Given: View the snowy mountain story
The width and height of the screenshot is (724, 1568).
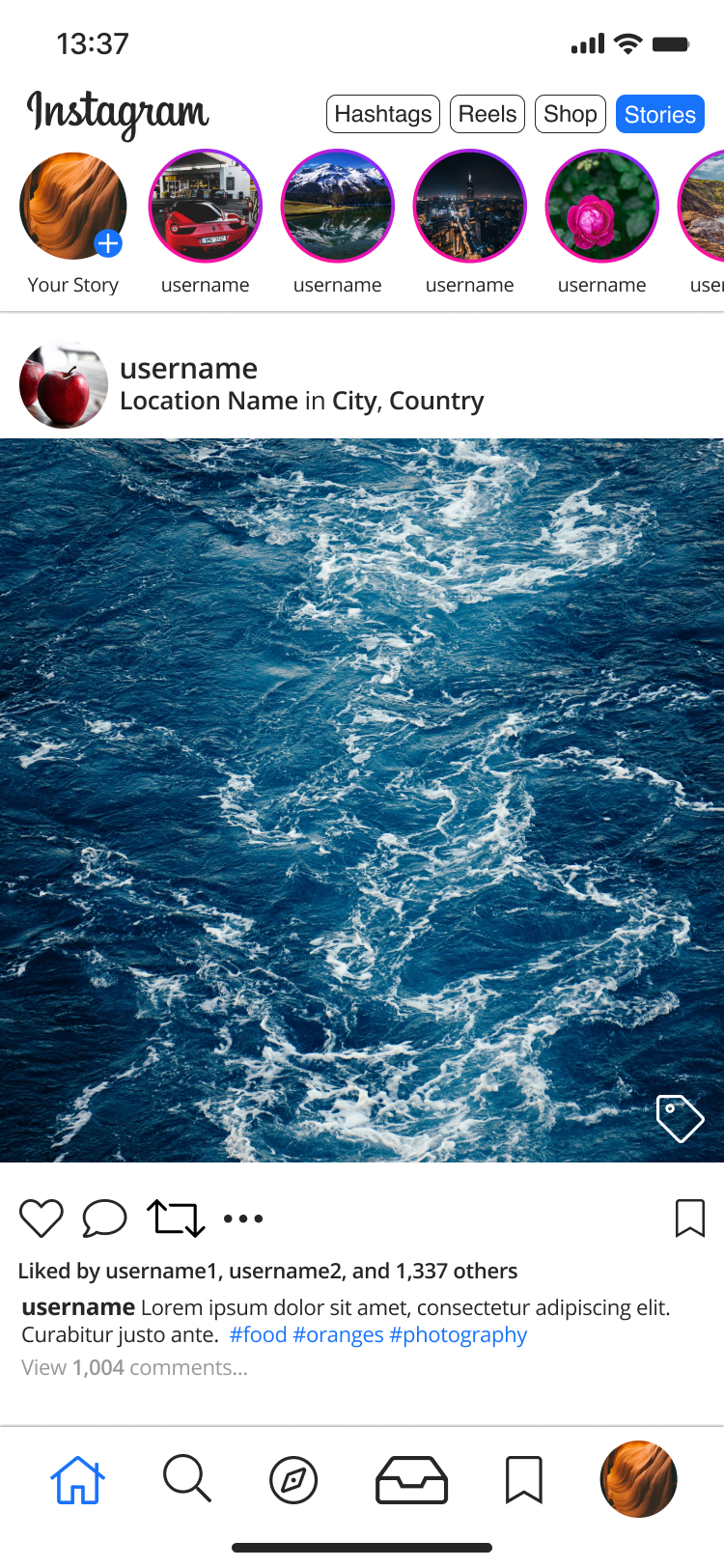Looking at the screenshot, I should (x=338, y=206).
